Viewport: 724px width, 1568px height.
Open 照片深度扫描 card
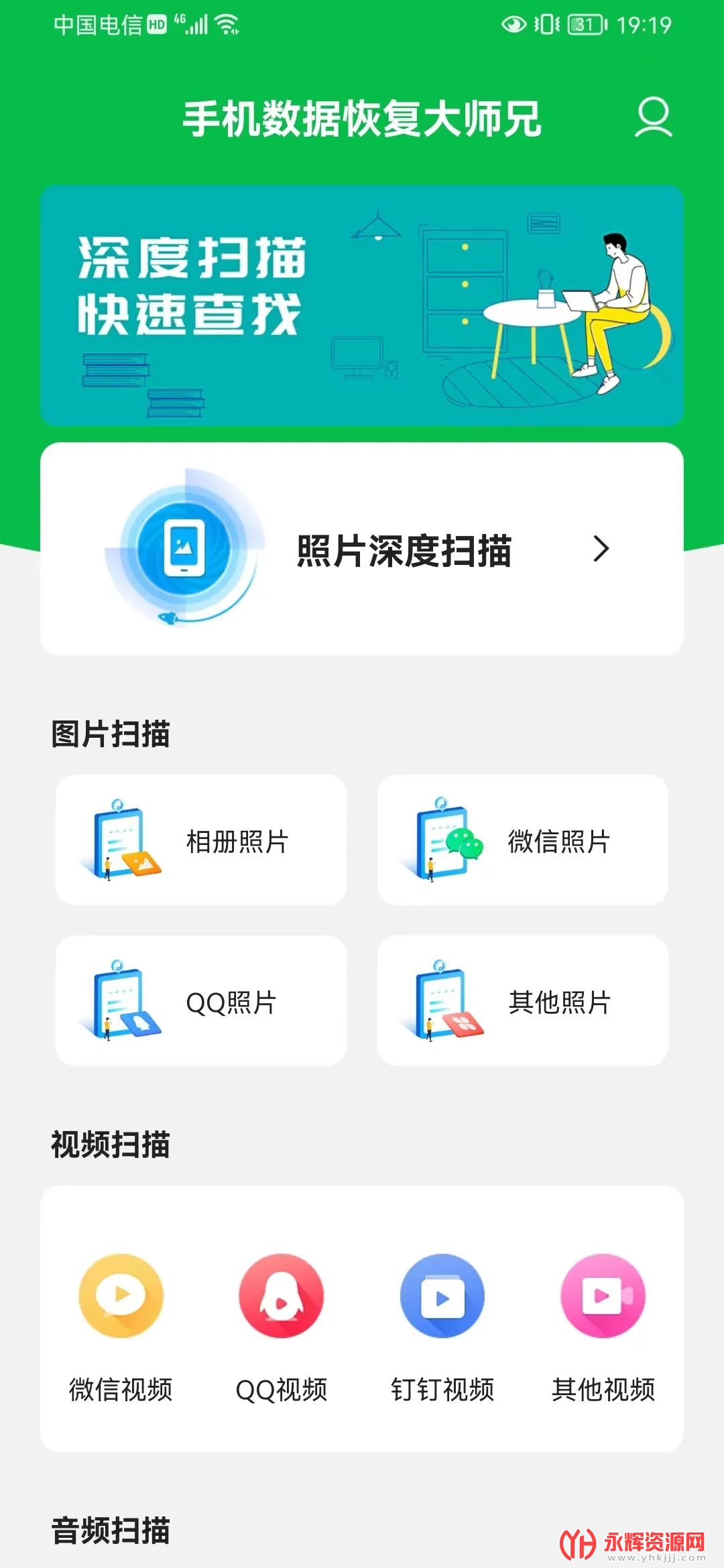click(x=362, y=549)
